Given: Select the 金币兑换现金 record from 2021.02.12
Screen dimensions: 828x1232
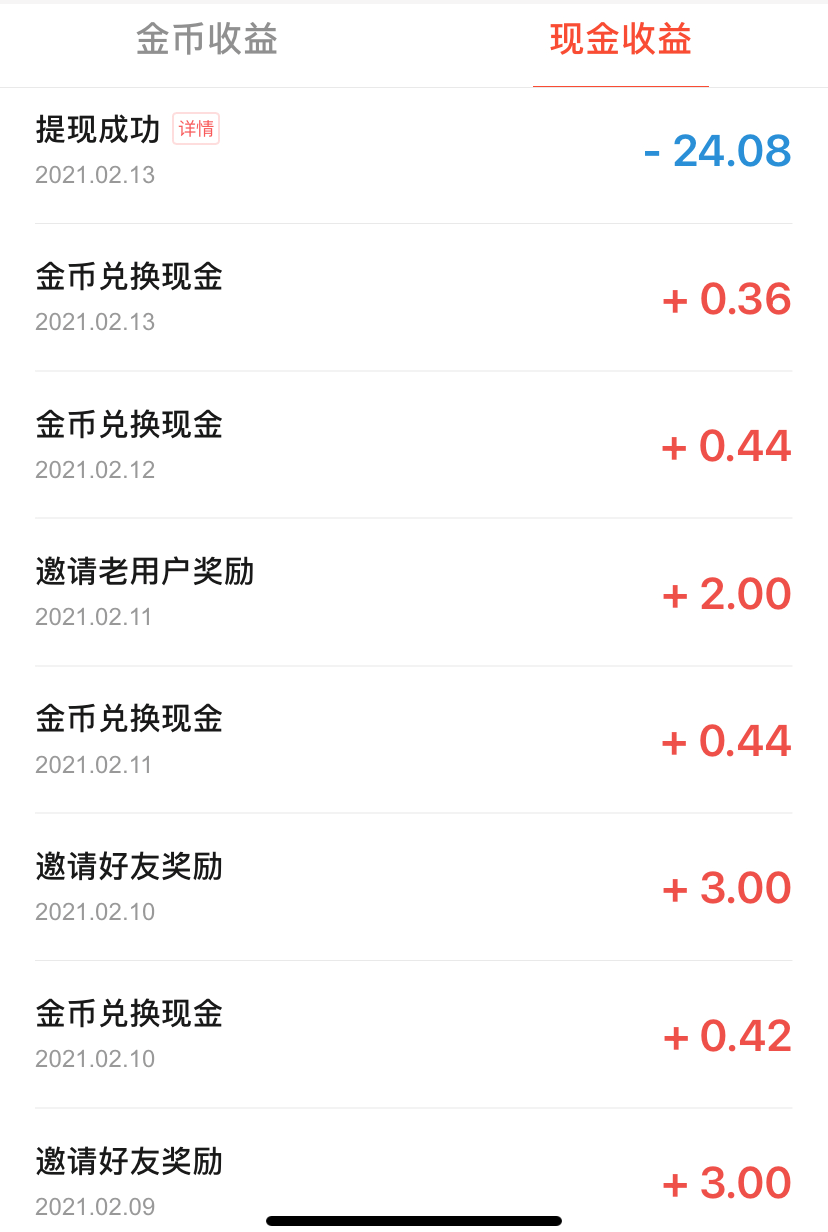Looking at the screenshot, I should (x=128, y=425).
